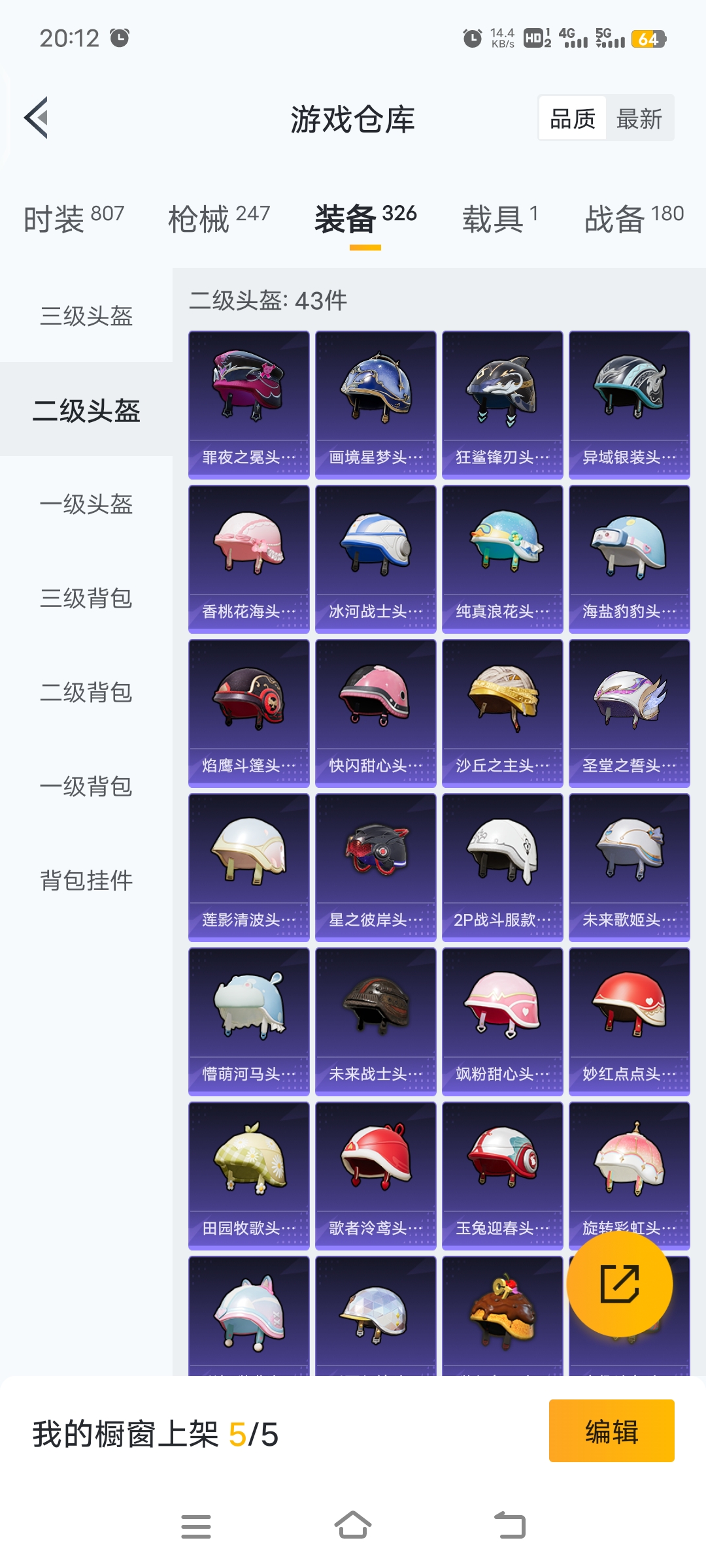Browse the 背包挂件 category

pyautogui.click(x=86, y=881)
